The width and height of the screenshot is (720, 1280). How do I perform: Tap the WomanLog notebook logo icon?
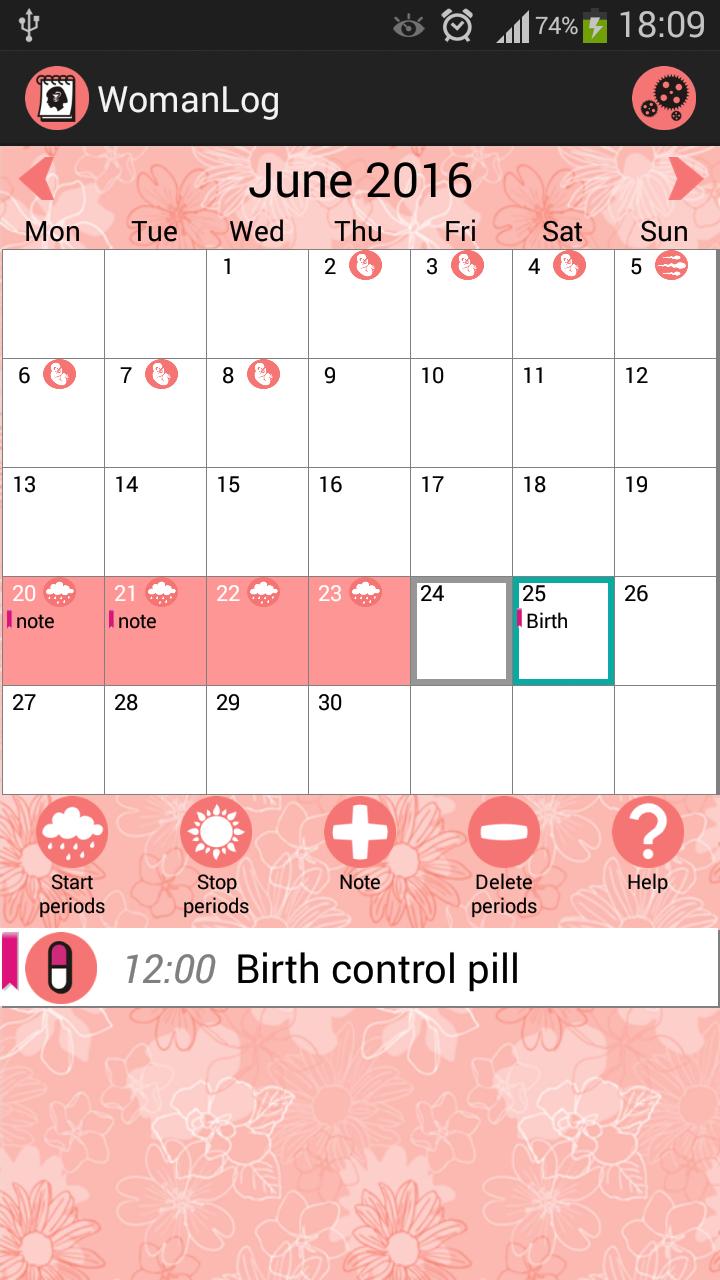57,97
